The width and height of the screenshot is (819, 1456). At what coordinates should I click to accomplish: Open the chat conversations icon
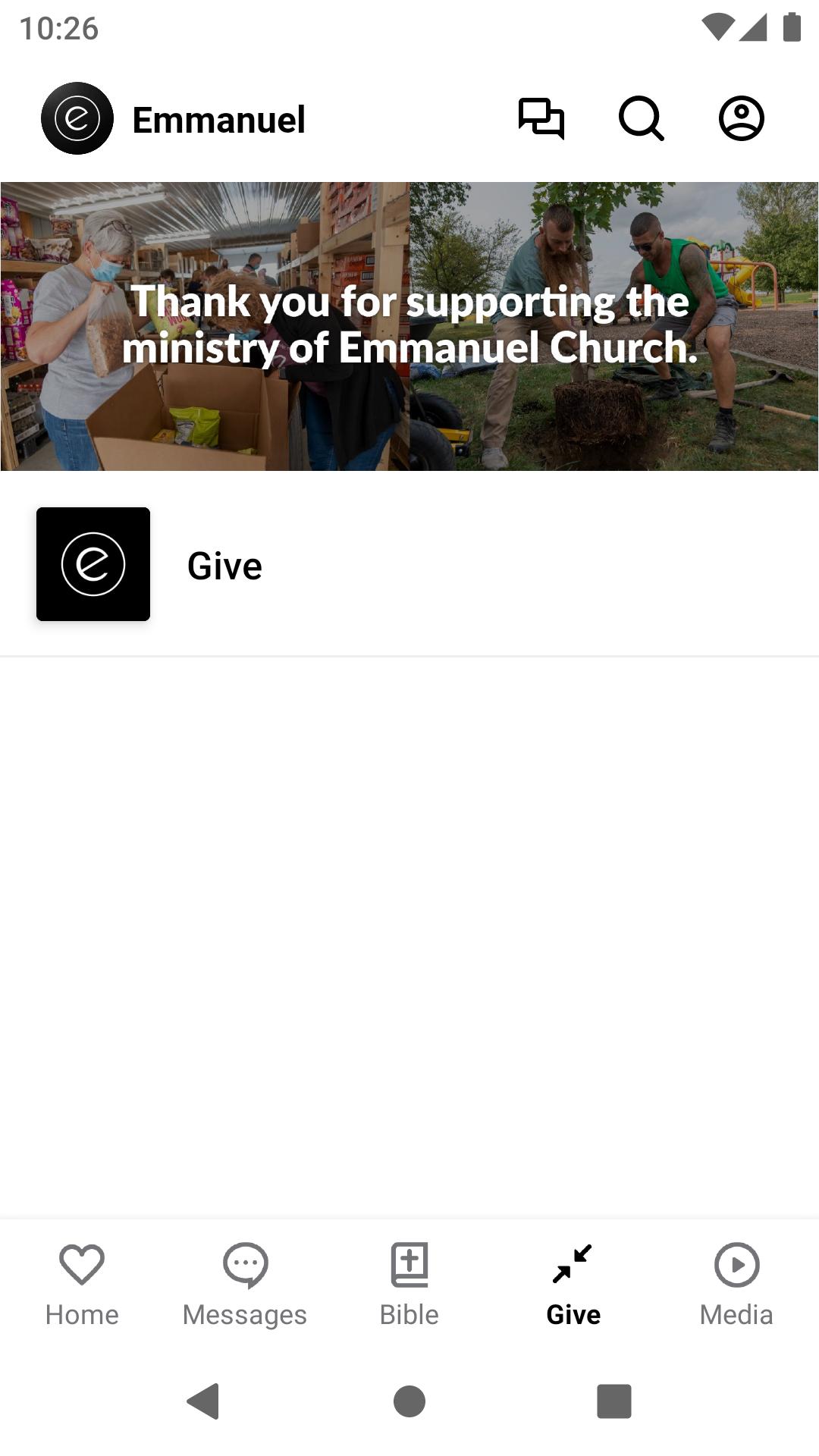541,118
